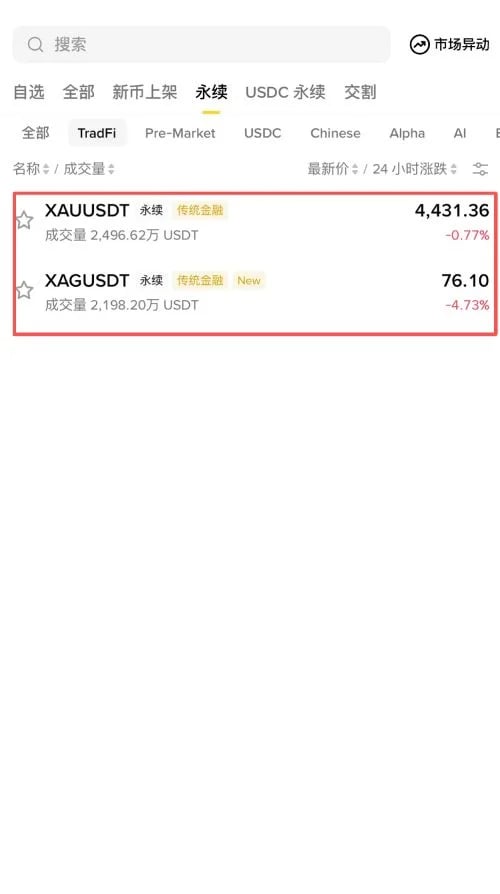Tap the AI category chip
This screenshot has width=500, height=894.
(460, 133)
